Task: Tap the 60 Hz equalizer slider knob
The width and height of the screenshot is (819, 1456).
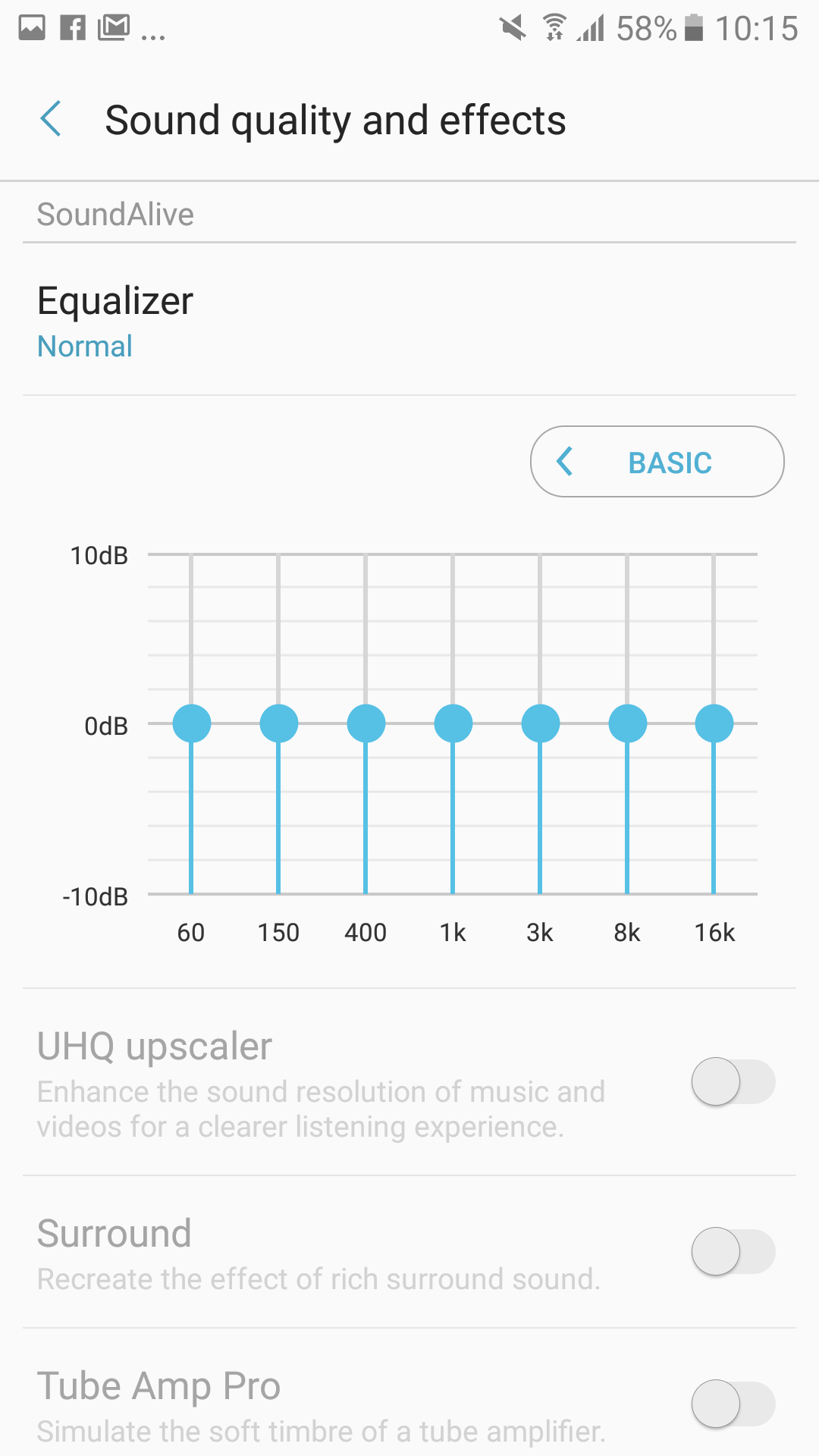Action: (x=191, y=723)
